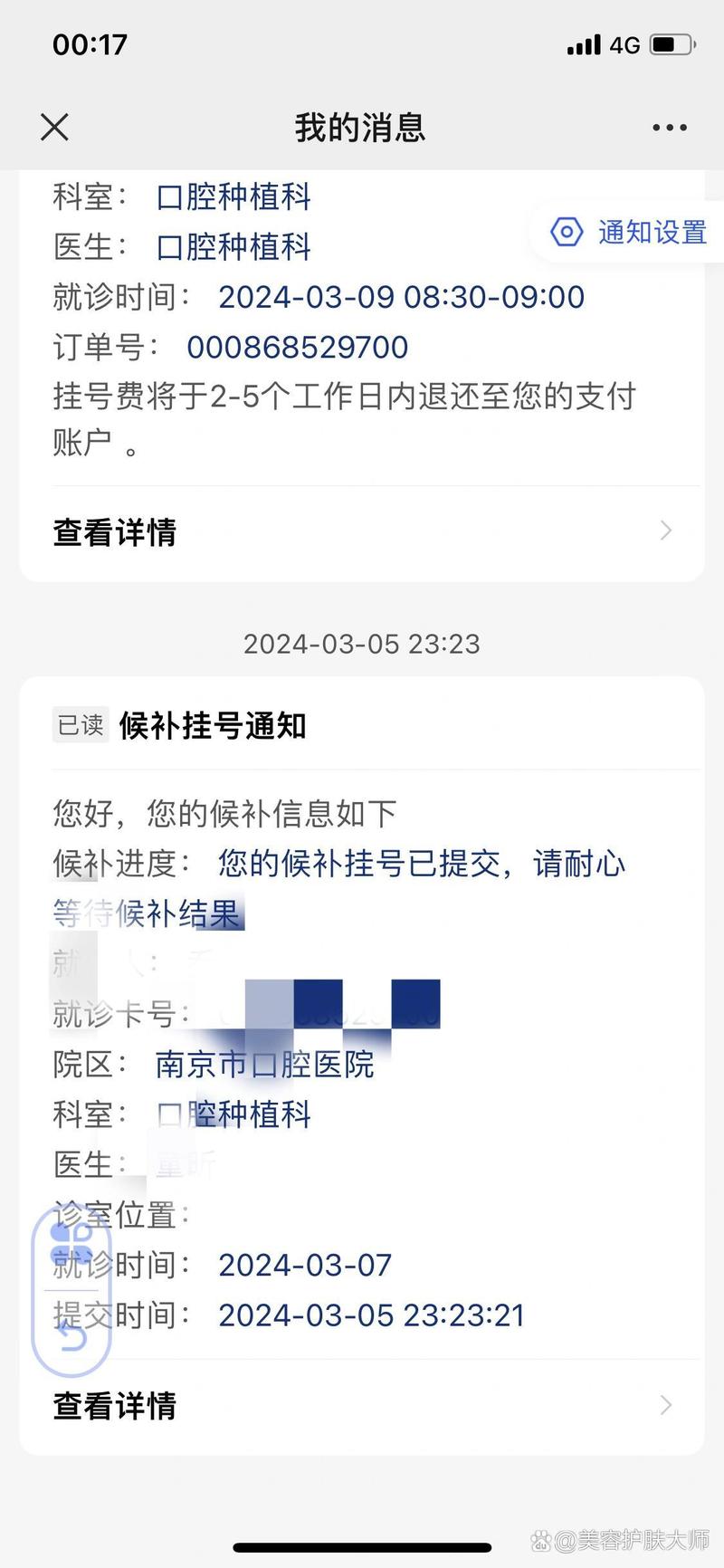Open the notification settings gear icon
724x1568 pixels.
pos(566,233)
